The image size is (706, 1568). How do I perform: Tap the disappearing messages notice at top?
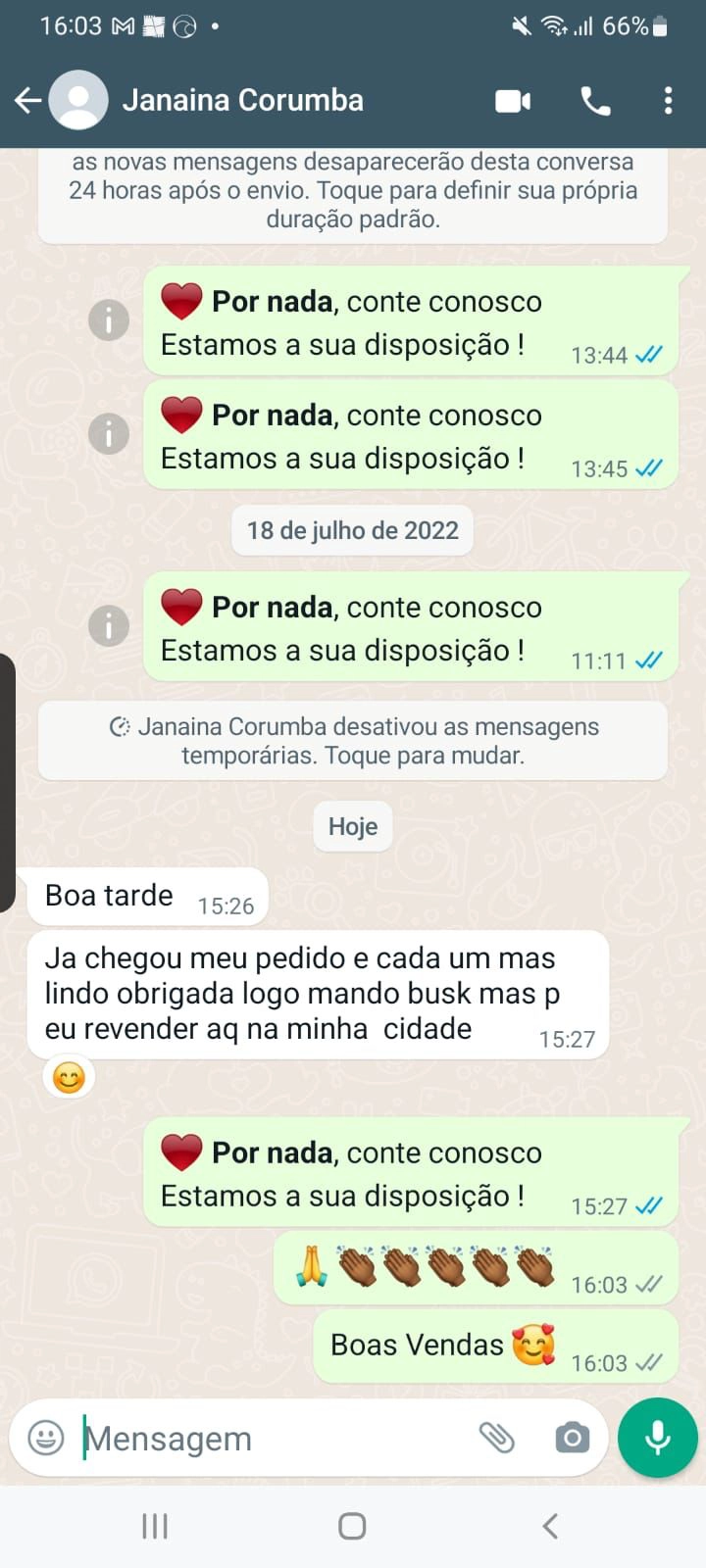(353, 191)
